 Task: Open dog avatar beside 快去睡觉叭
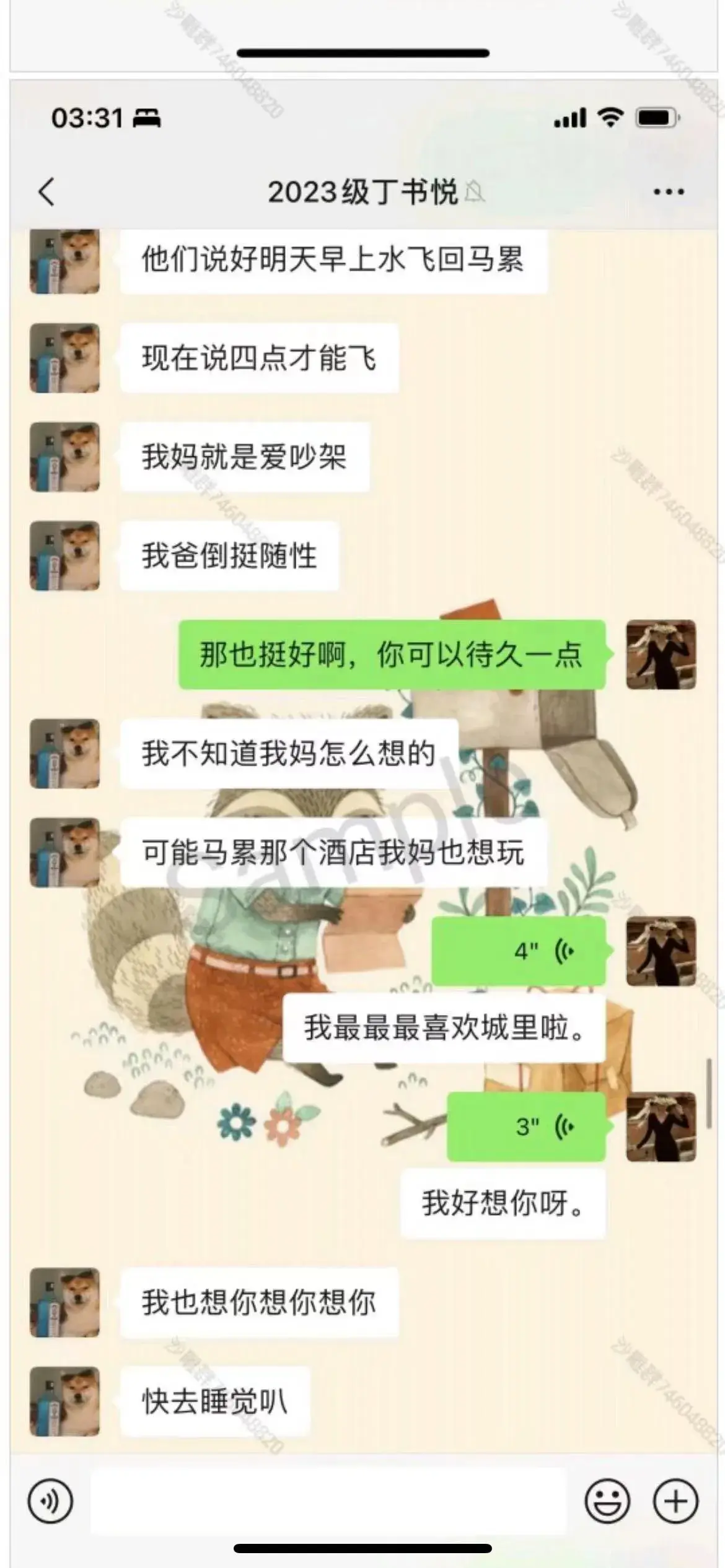[x=65, y=1402]
